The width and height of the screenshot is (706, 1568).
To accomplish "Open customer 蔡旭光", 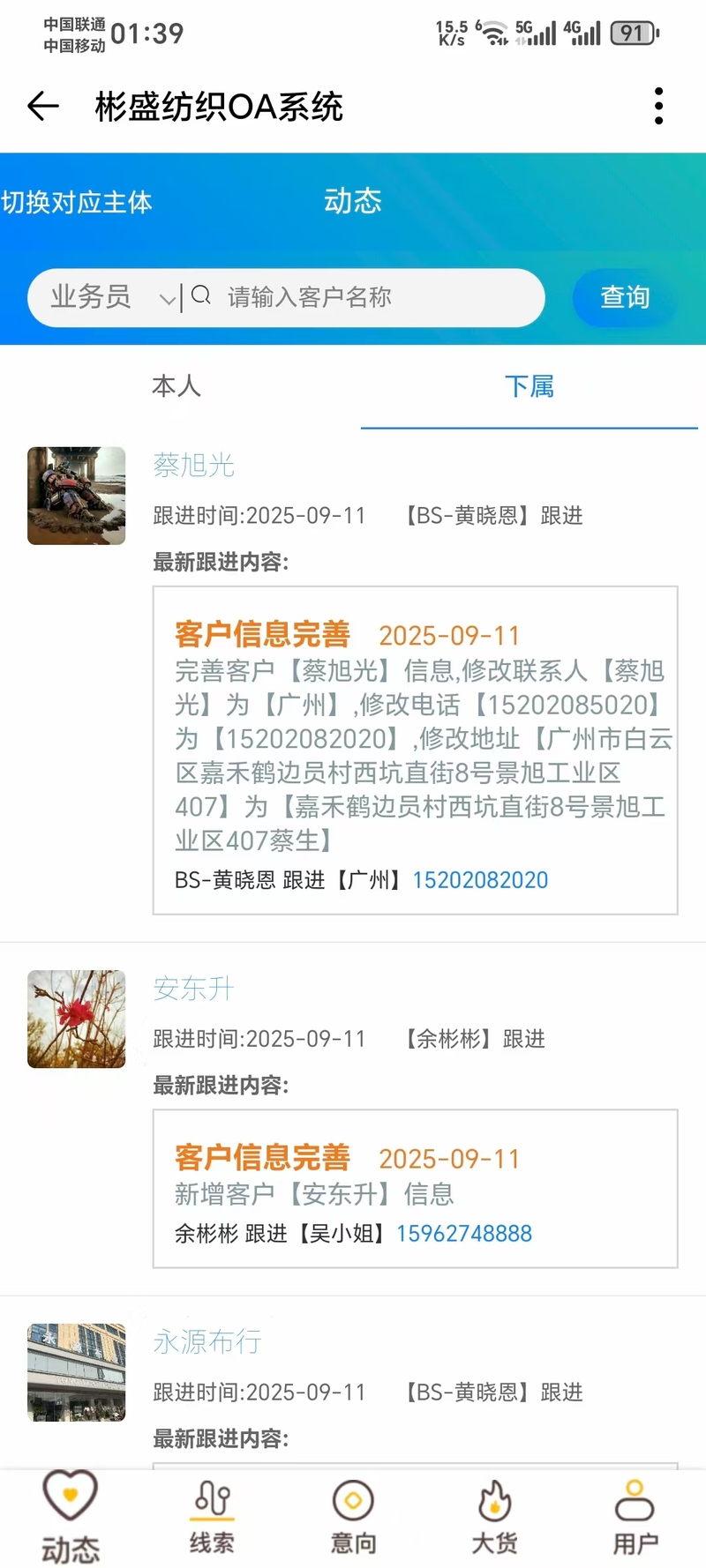I will (x=193, y=465).
